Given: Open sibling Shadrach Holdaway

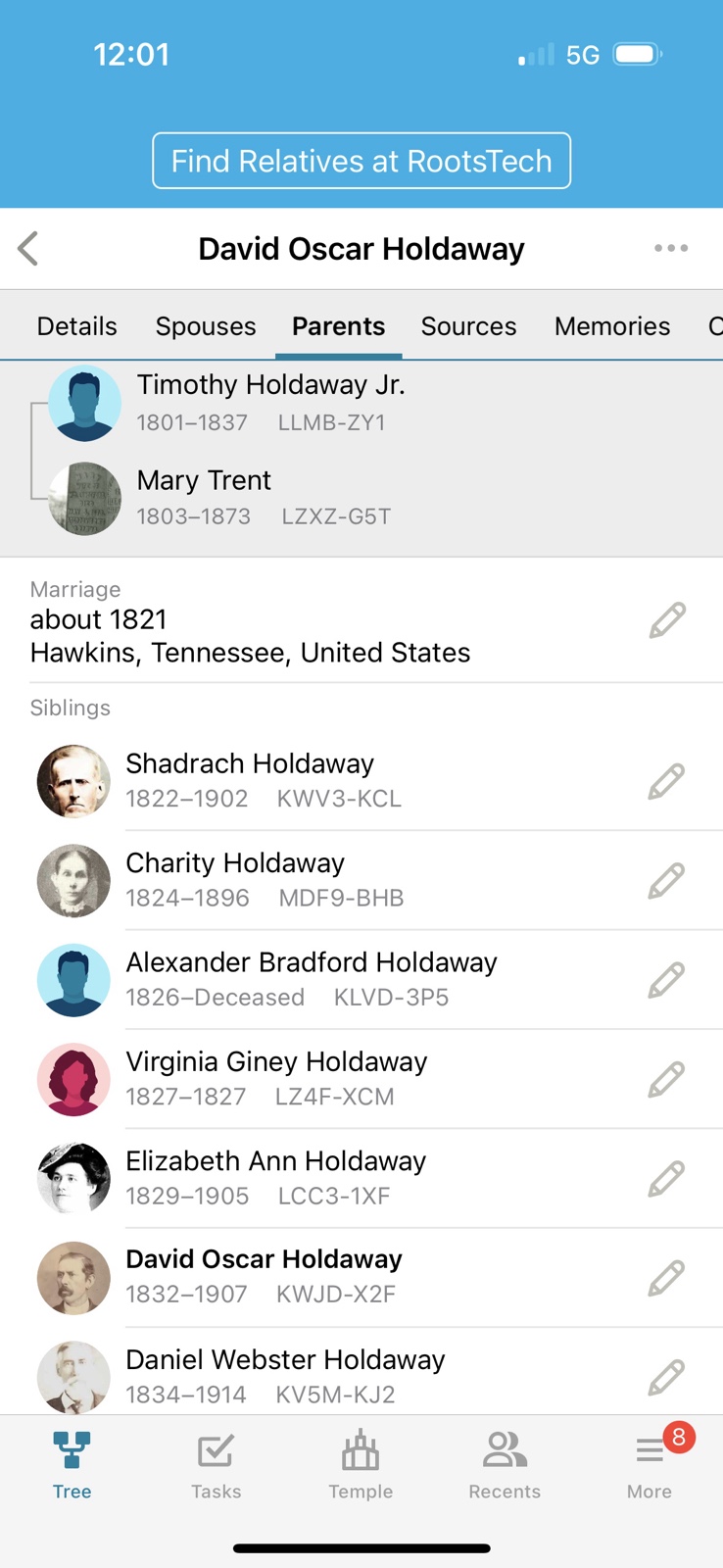Looking at the screenshot, I should 250,780.
